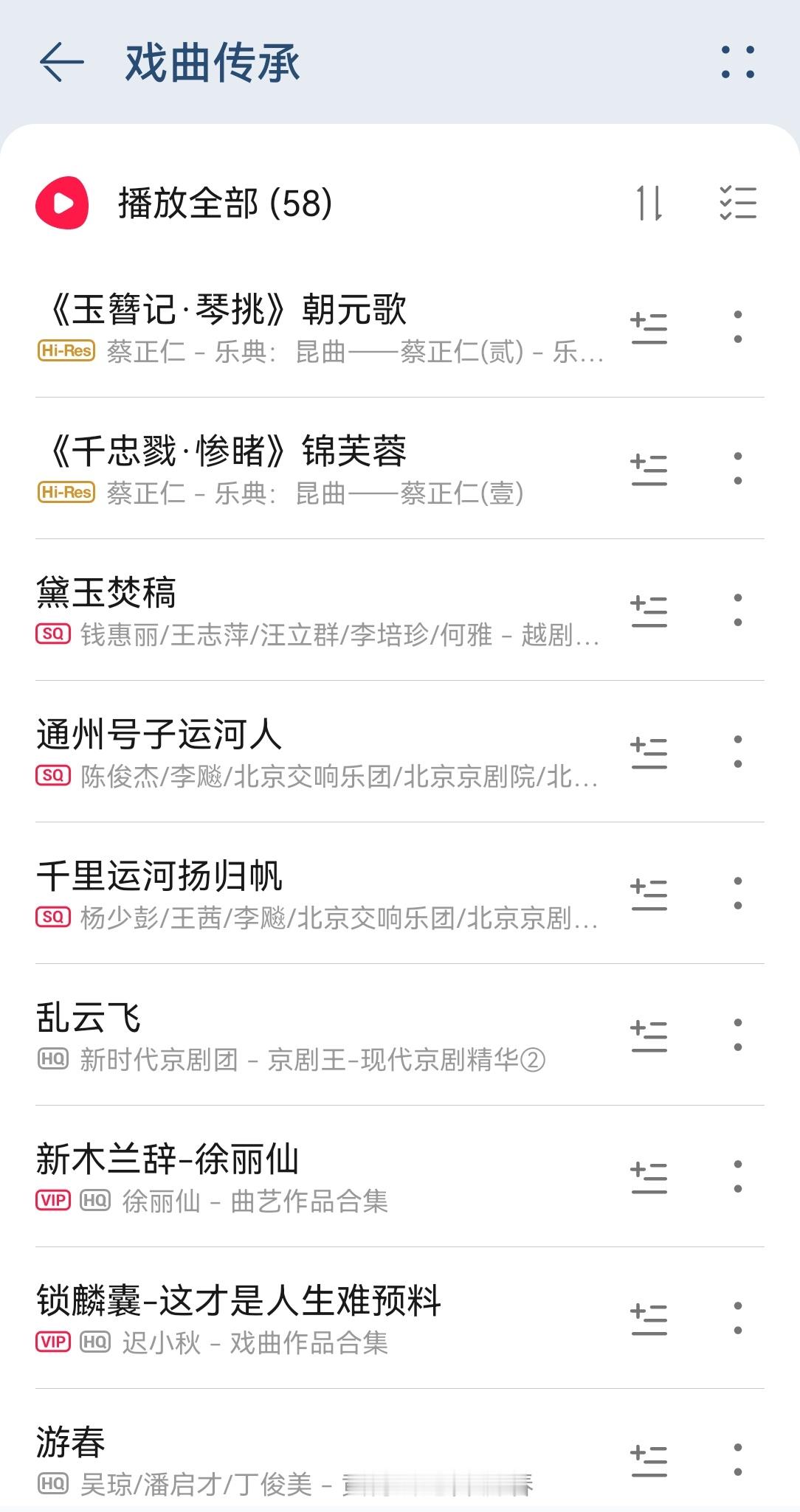The width and height of the screenshot is (800, 1512).
Task: Open the sort order icon
Action: (x=649, y=203)
